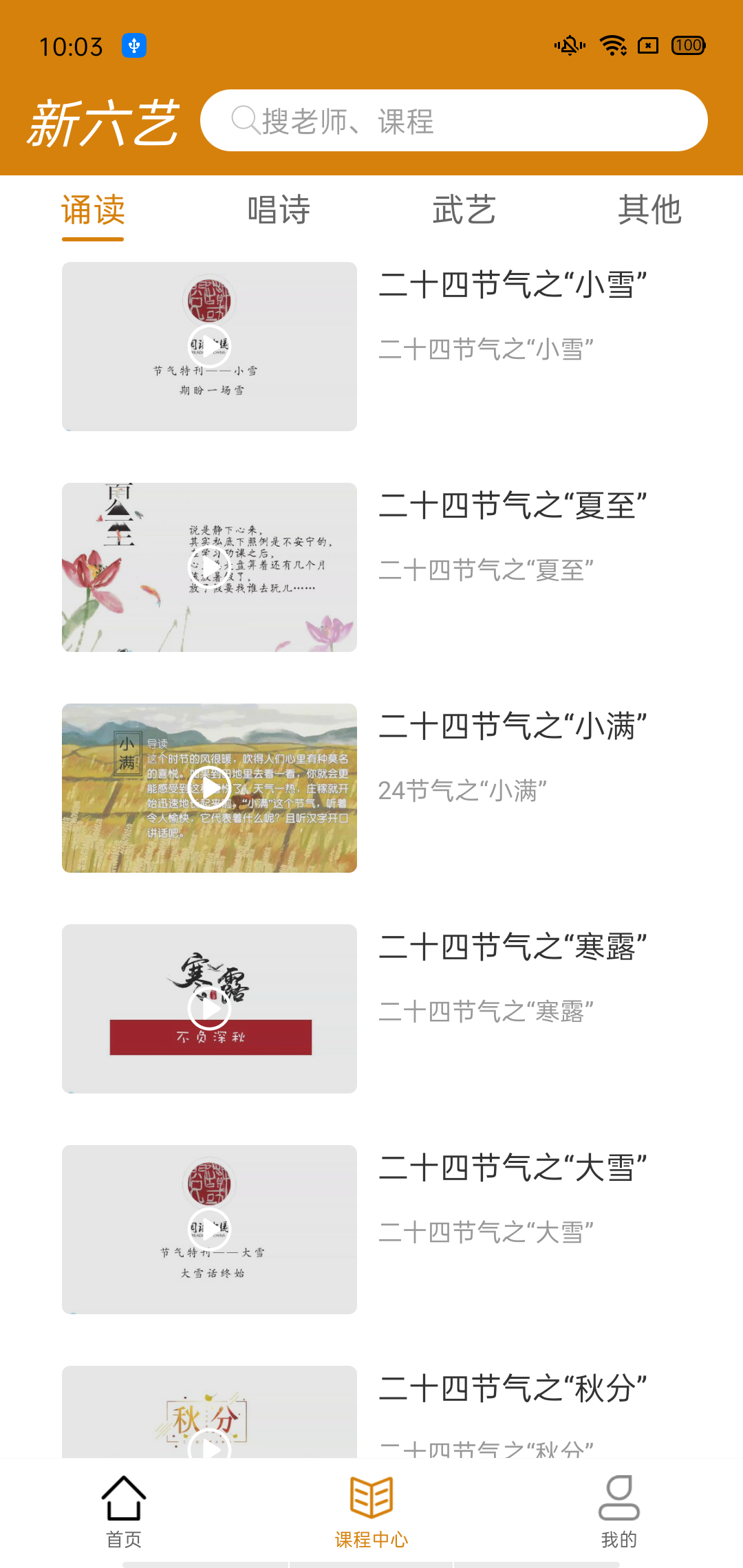
Task: Switch to the 武艺 tab
Action: [464, 210]
